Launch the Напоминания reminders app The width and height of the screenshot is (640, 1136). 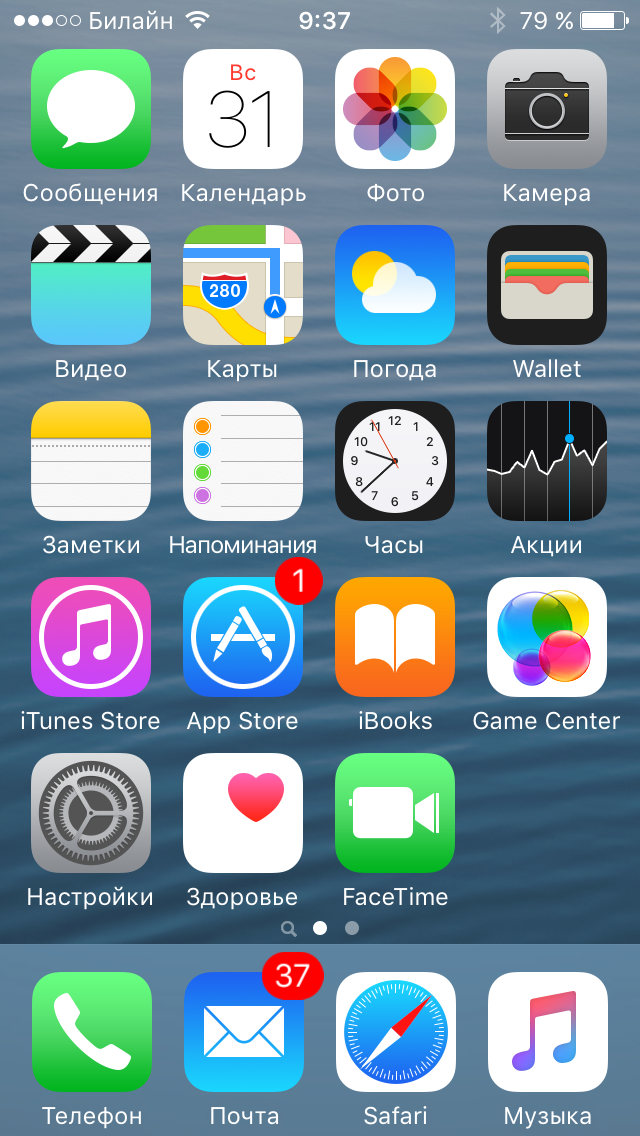coord(243,461)
